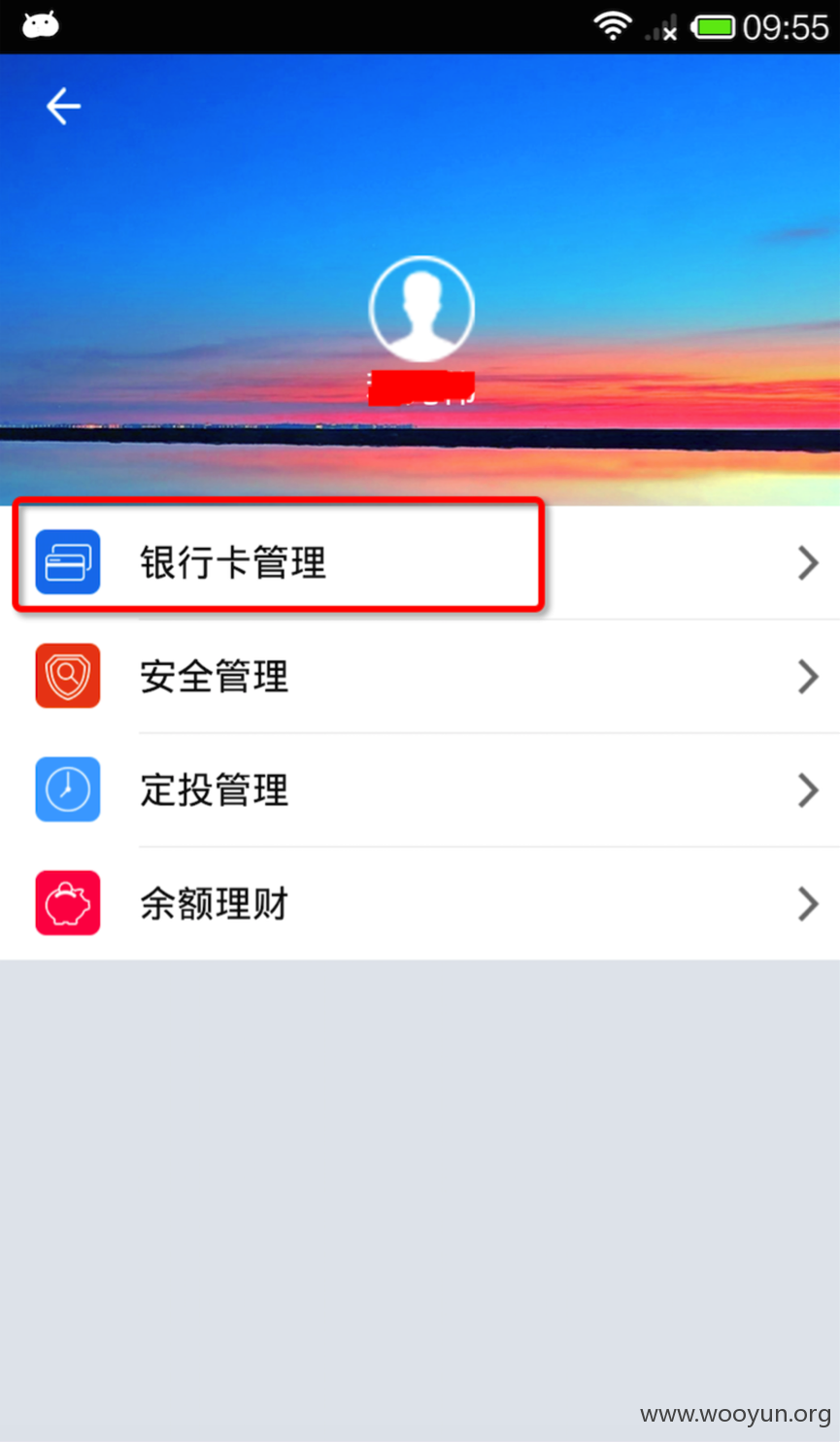Open 安全管理 security settings
Viewport: 840px width, 1442px height.
(420, 676)
